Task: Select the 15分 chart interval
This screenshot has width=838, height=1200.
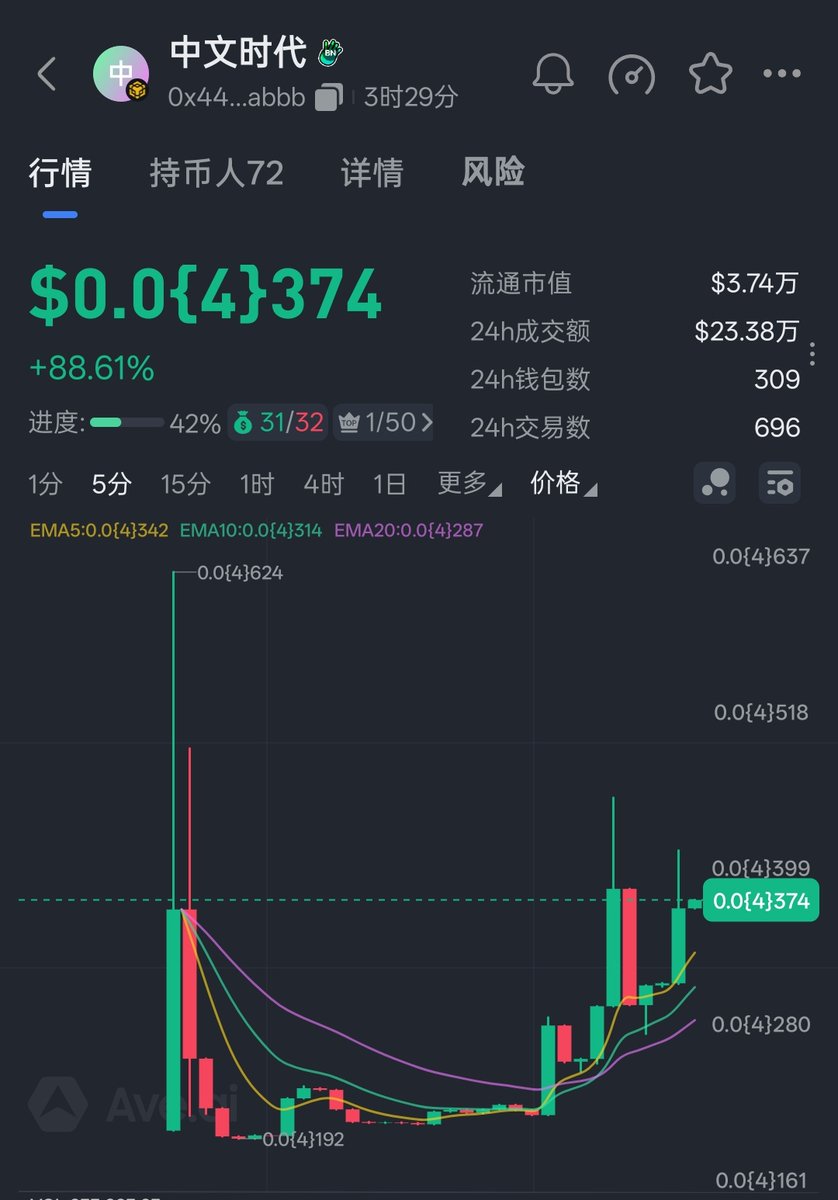Action: pyautogui.click(x=185, y=484)
